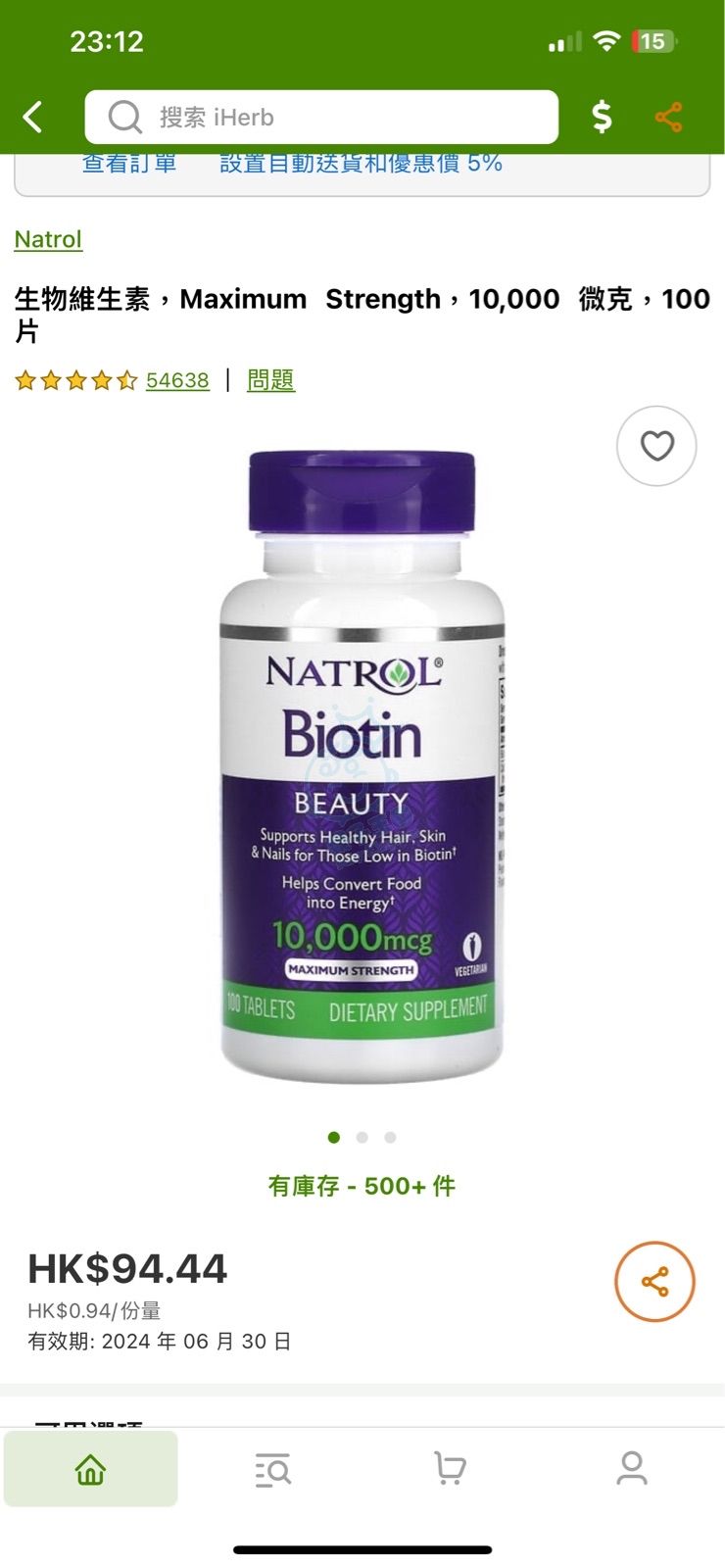725x1568 pixels.
Task: View the 54638 reviews link
Action: click(177, 380)
